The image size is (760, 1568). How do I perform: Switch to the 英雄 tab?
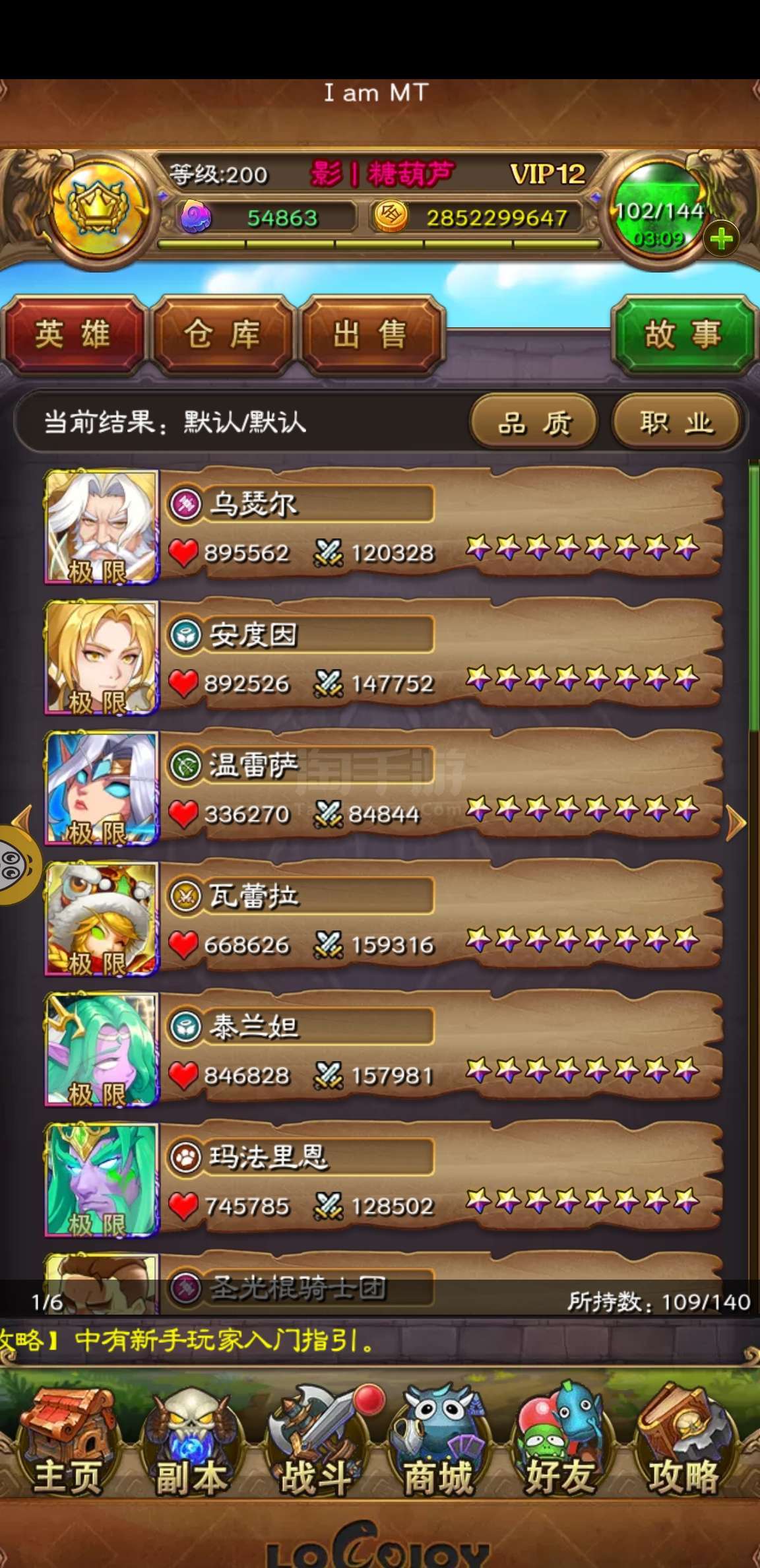pyautogui.click(x=73, y=334)
